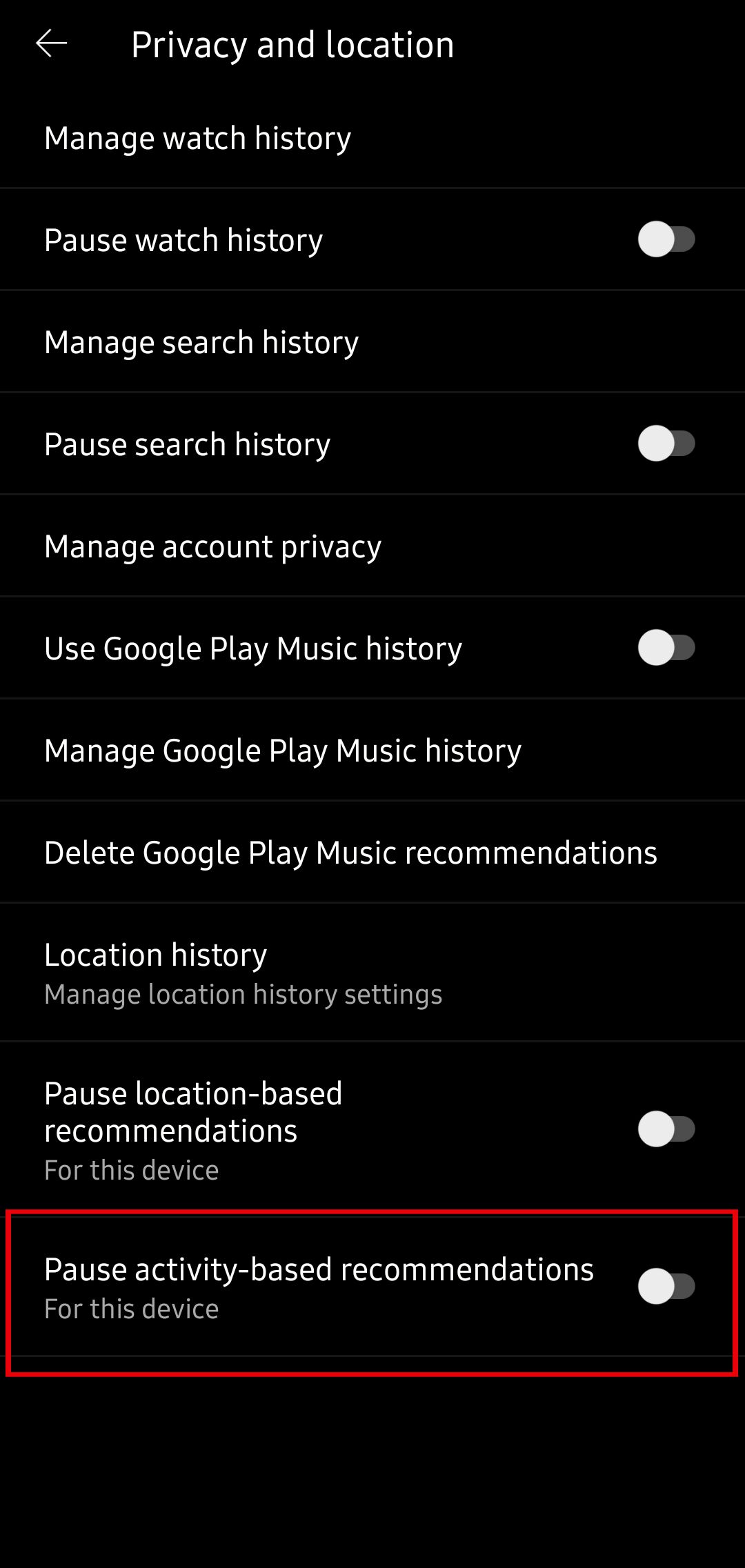
Task: Open Manage Google Play Music history
Action: (283, 751)
